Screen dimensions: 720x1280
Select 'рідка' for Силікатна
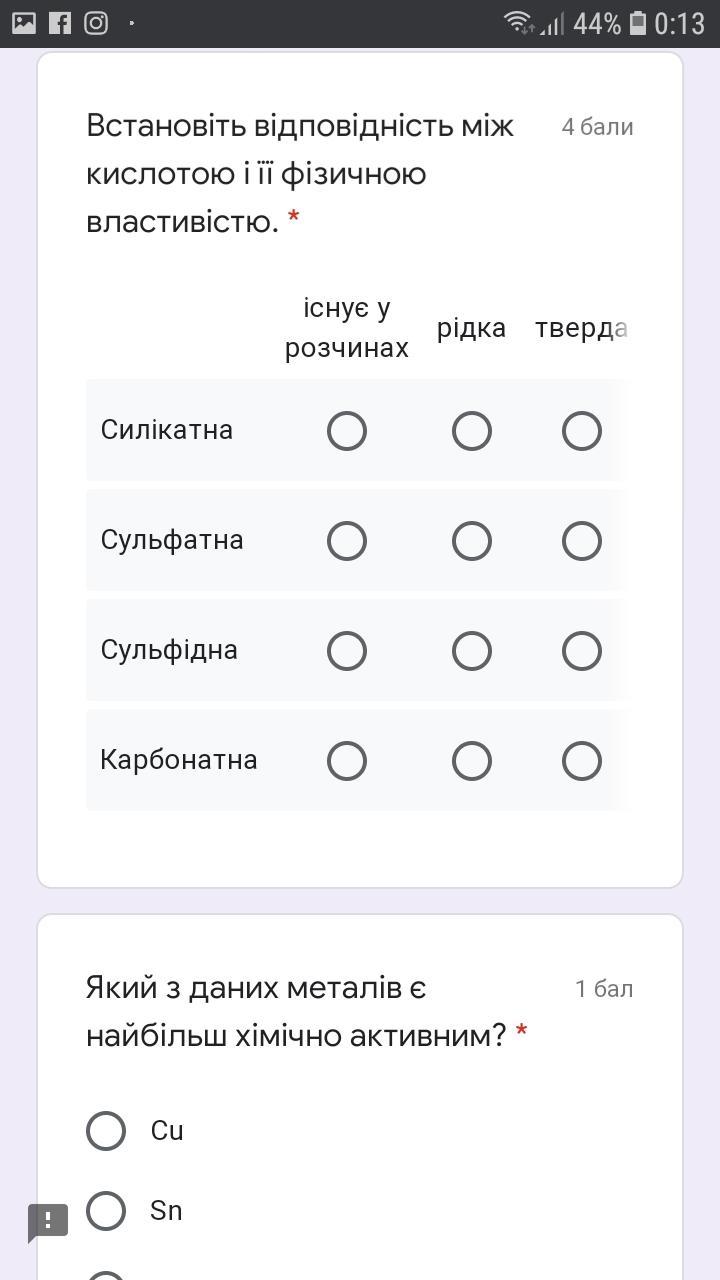[x=471, y=431]
